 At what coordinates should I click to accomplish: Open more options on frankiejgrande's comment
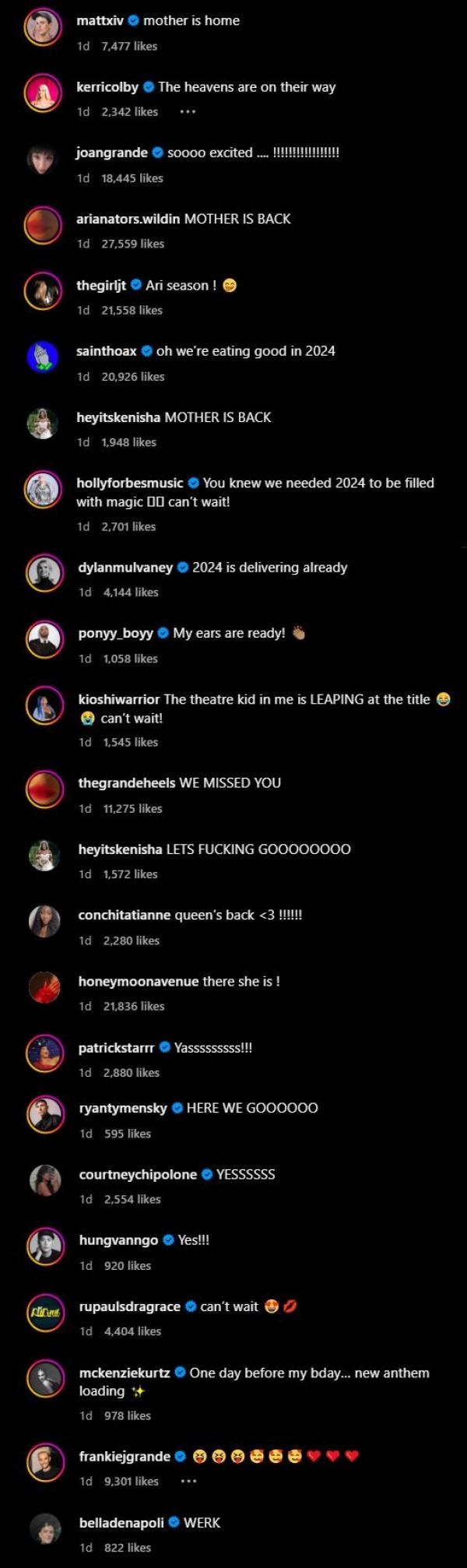pyautogui.click(x=188, y=1481)
